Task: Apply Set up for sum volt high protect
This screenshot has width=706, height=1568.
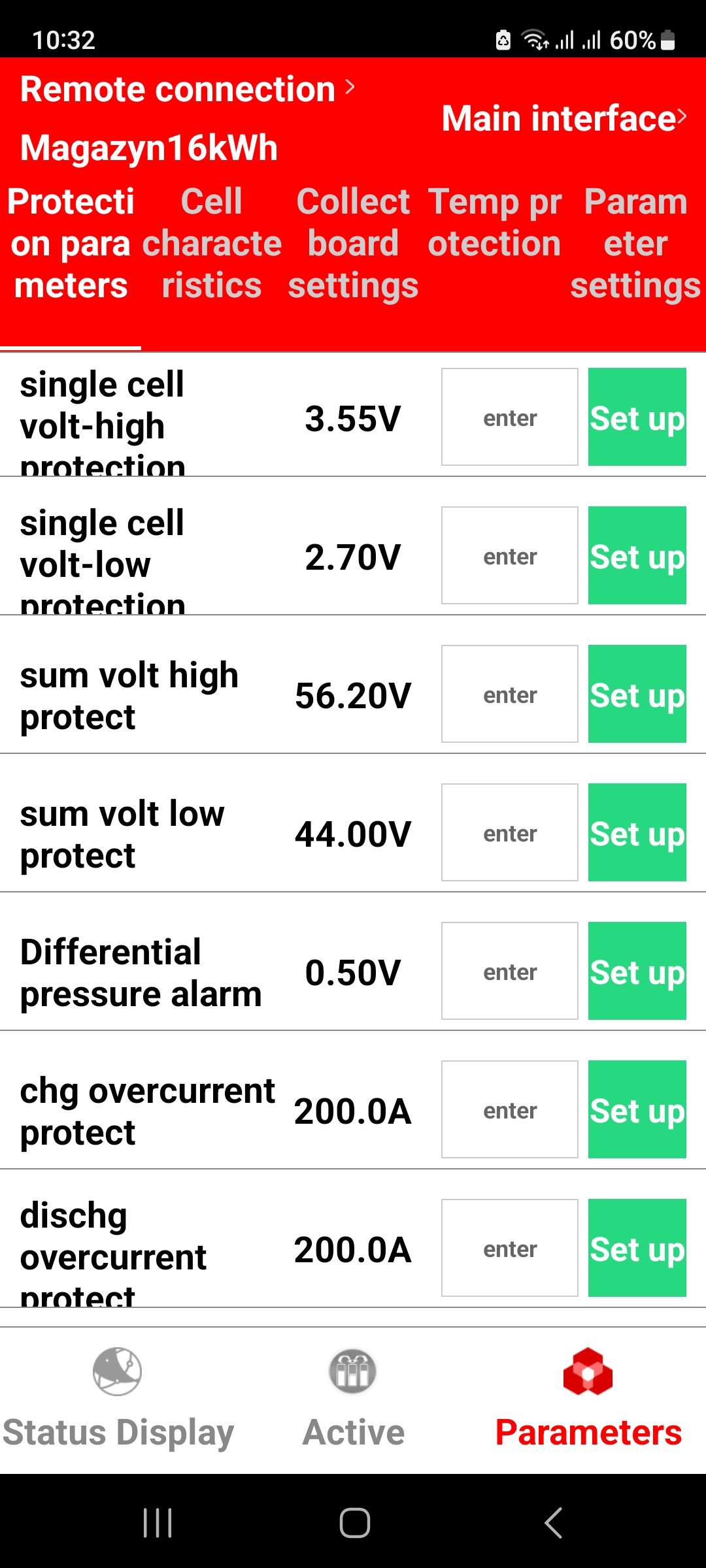Action: [636, 695]
